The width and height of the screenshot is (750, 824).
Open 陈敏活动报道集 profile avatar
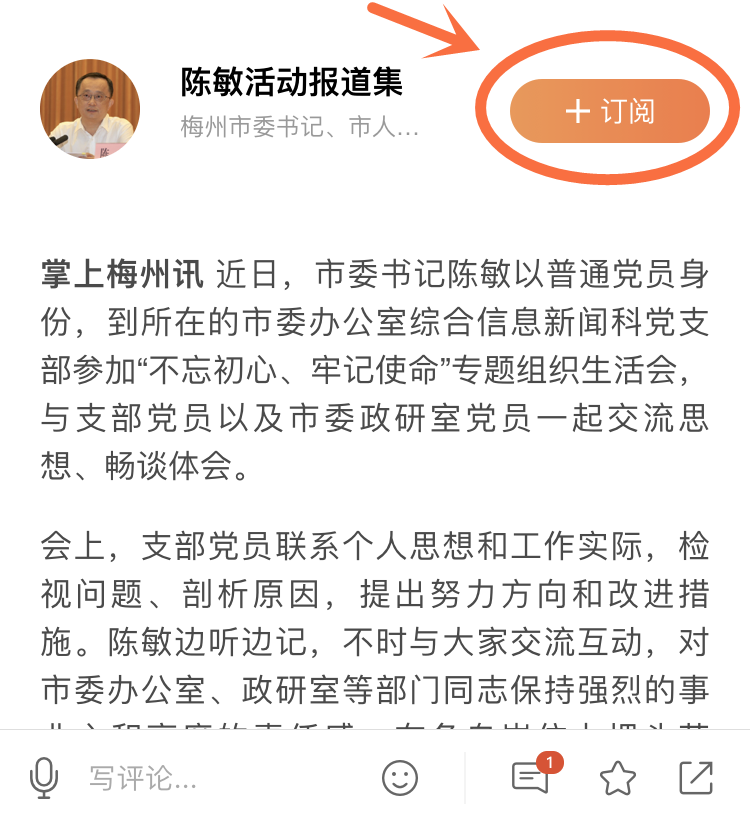90,109
